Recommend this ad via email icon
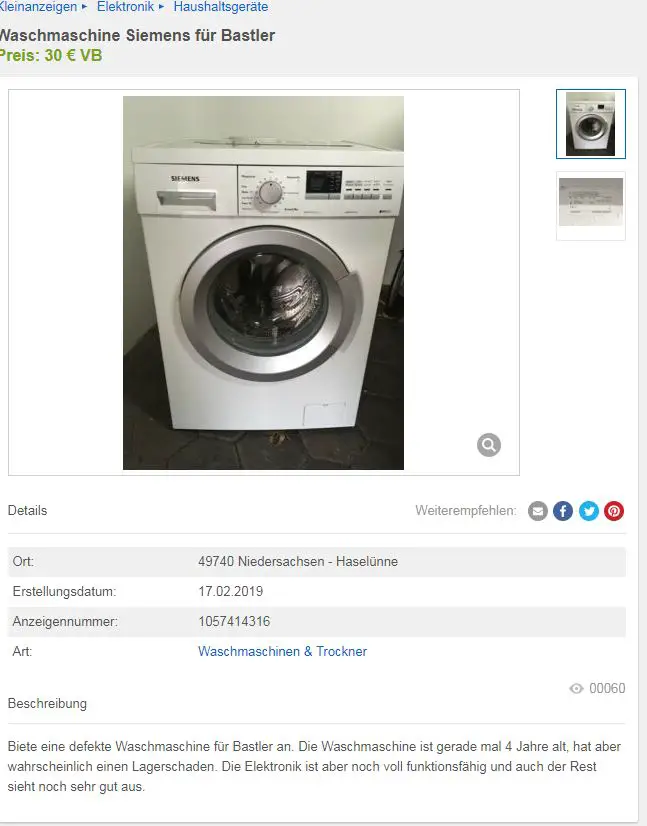Image resolution: width=647 pixels, height=826 pixels. coord(538,511)
